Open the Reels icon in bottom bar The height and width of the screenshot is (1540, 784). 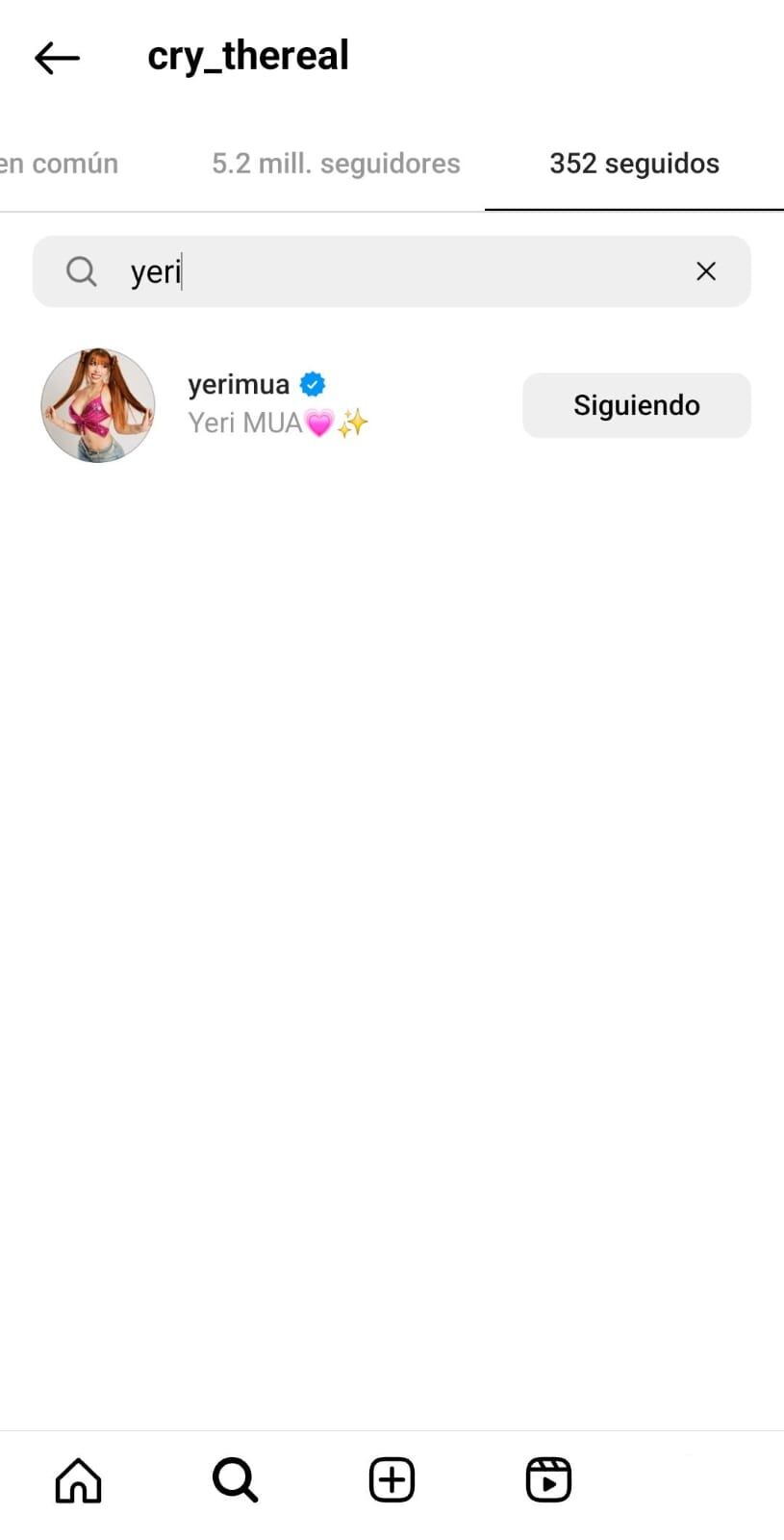[548, 1480]
